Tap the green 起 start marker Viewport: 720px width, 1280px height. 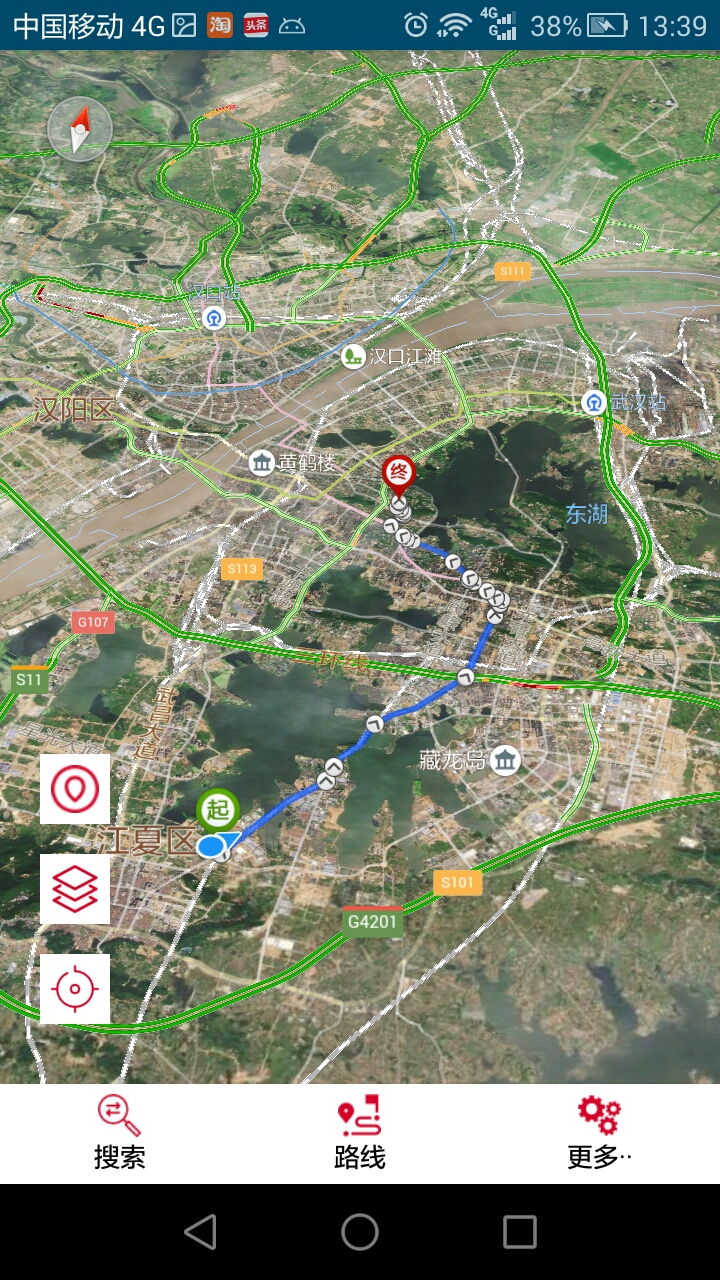pos(218,810)
